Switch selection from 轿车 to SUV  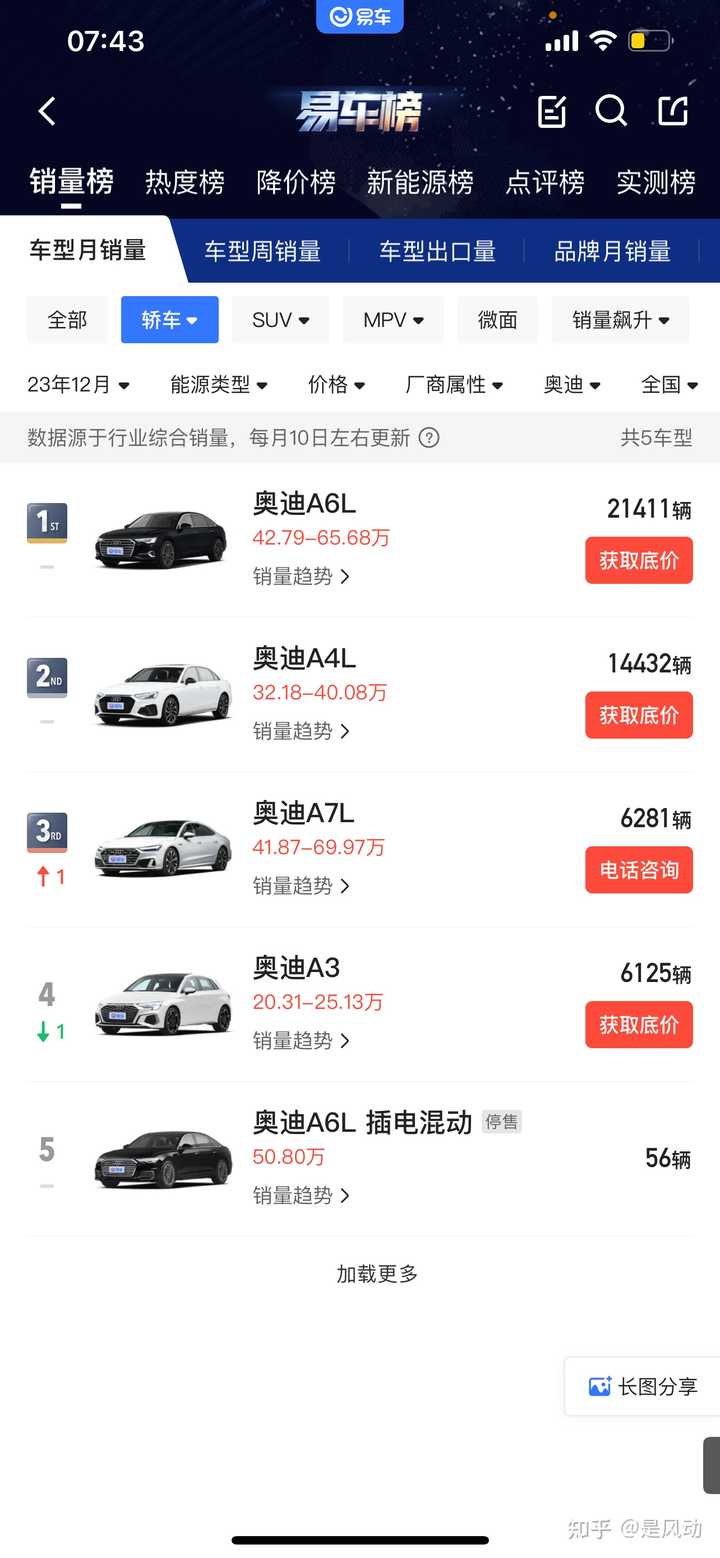click(280, 319)
